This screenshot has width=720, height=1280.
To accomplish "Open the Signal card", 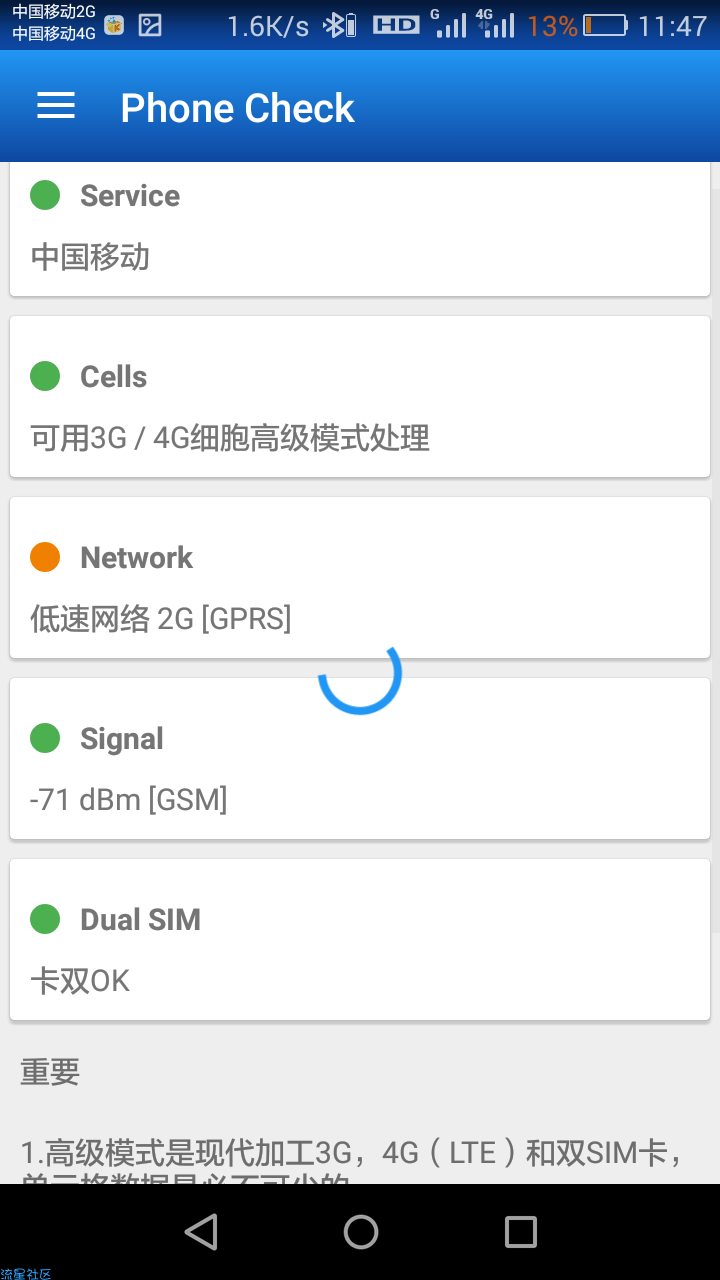I will click(x=360, y=759).
